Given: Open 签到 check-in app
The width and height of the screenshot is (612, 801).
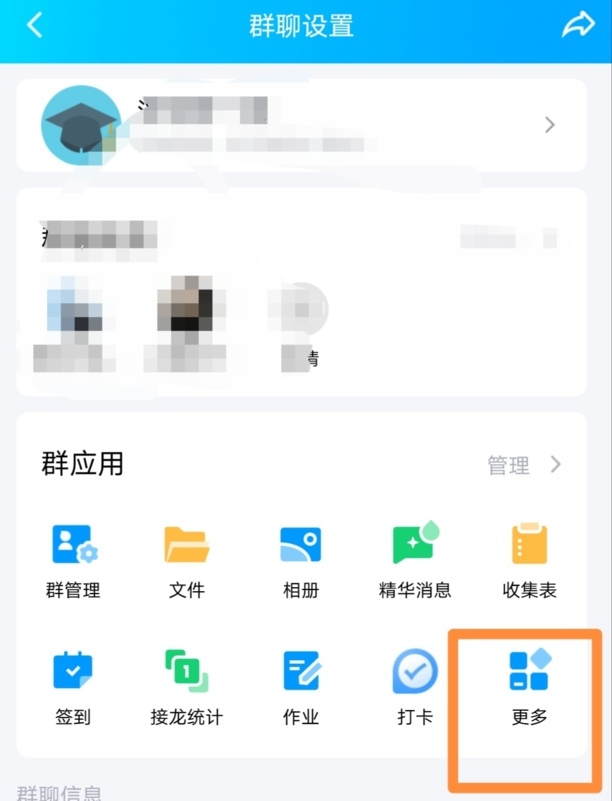Looking at the screenshot, I should (x=72, y=687).
